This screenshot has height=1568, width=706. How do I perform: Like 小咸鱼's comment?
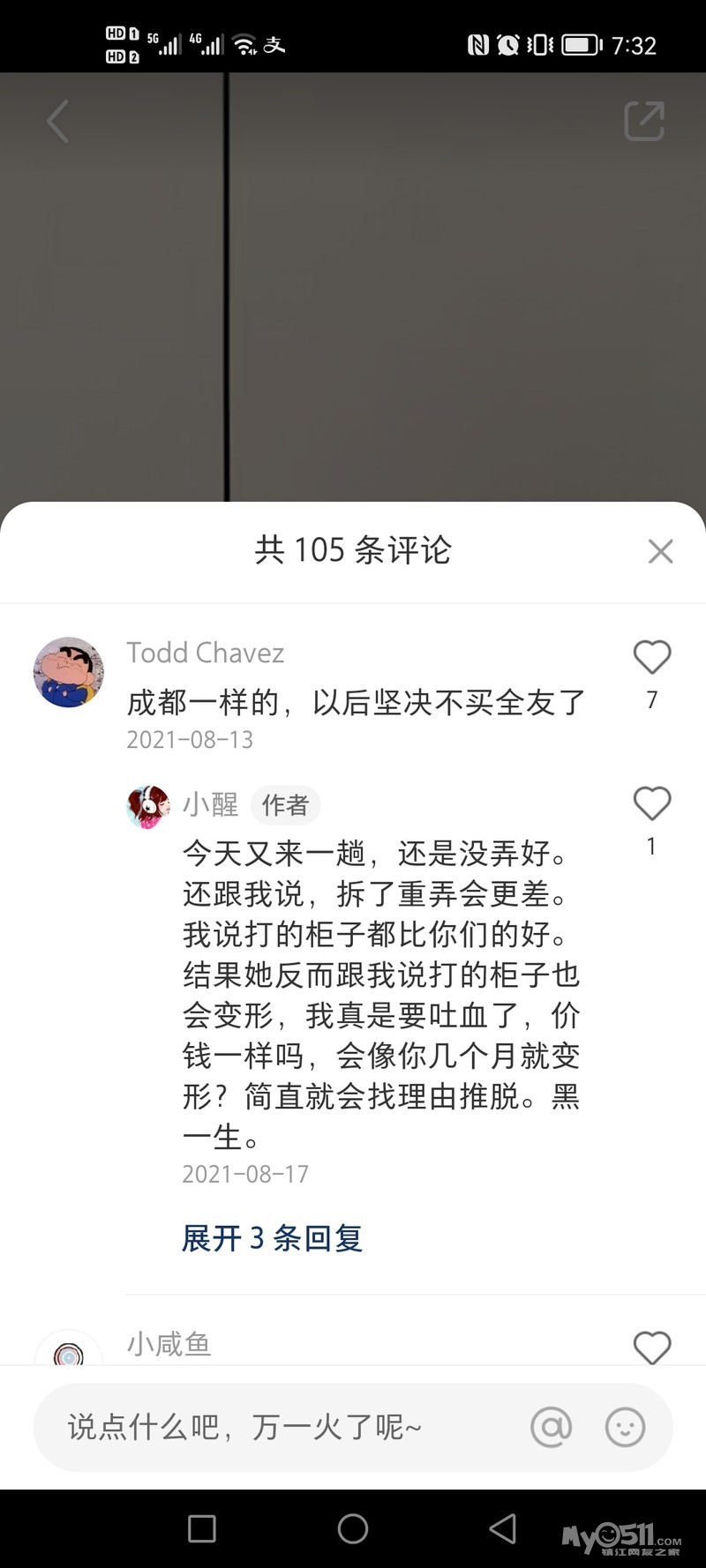(652, 1348)
